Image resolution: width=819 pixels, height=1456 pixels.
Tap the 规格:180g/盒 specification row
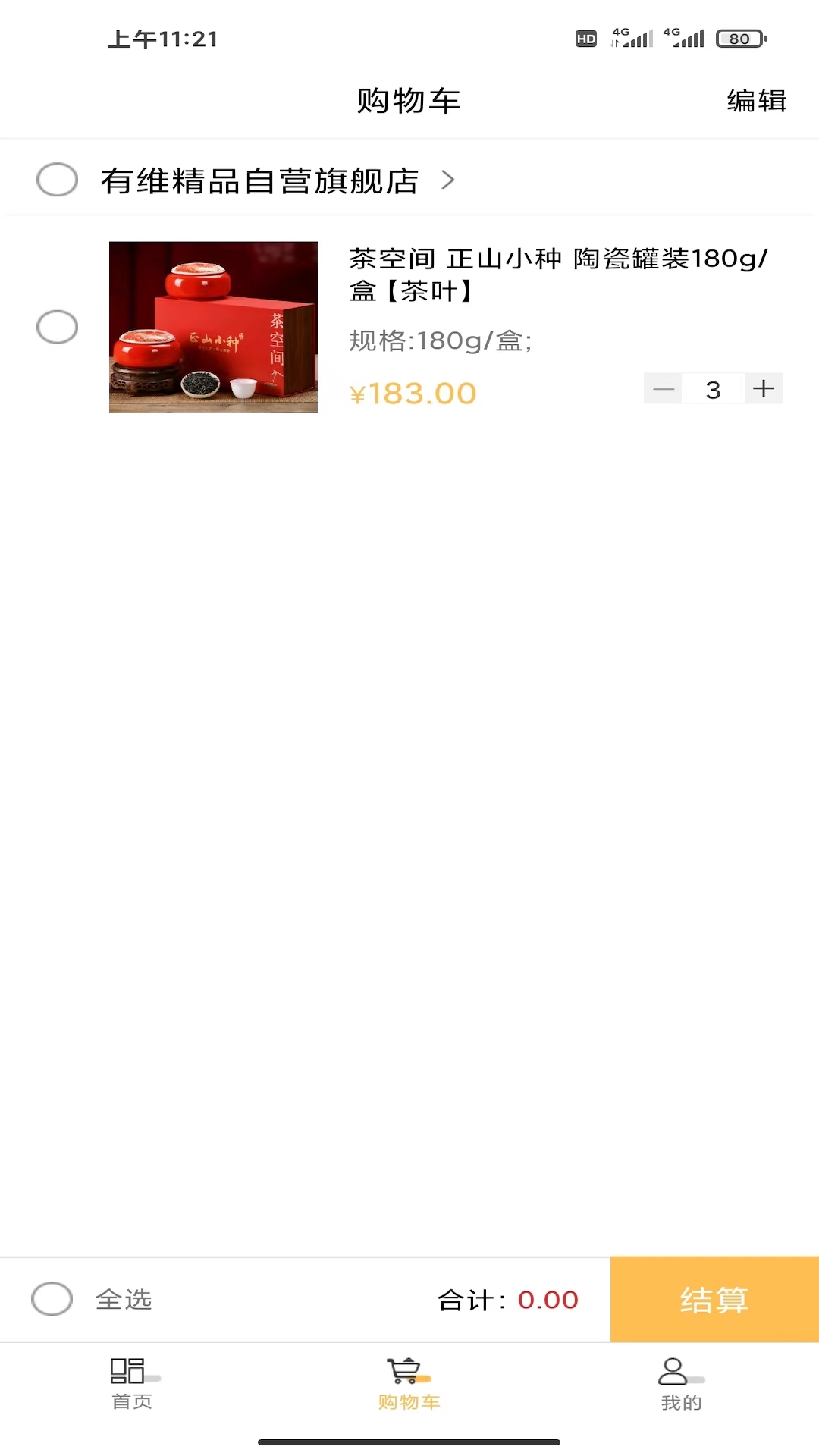441,341
